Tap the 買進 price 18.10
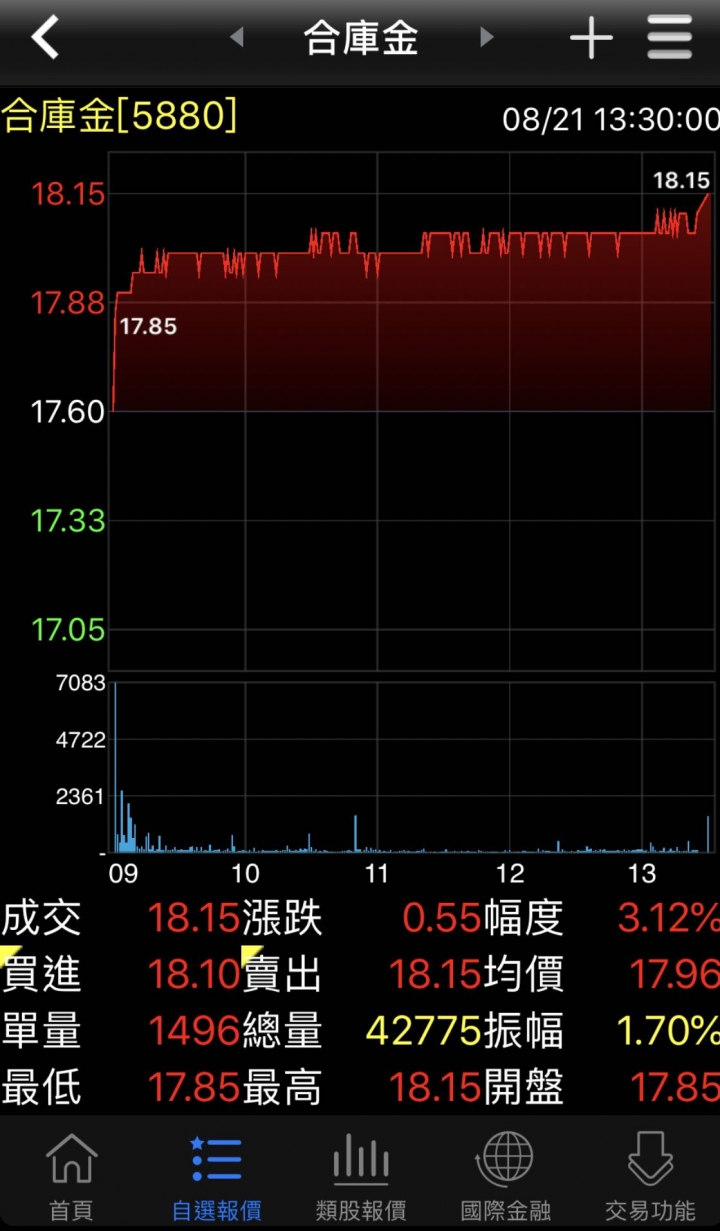 tap(194, 973)
